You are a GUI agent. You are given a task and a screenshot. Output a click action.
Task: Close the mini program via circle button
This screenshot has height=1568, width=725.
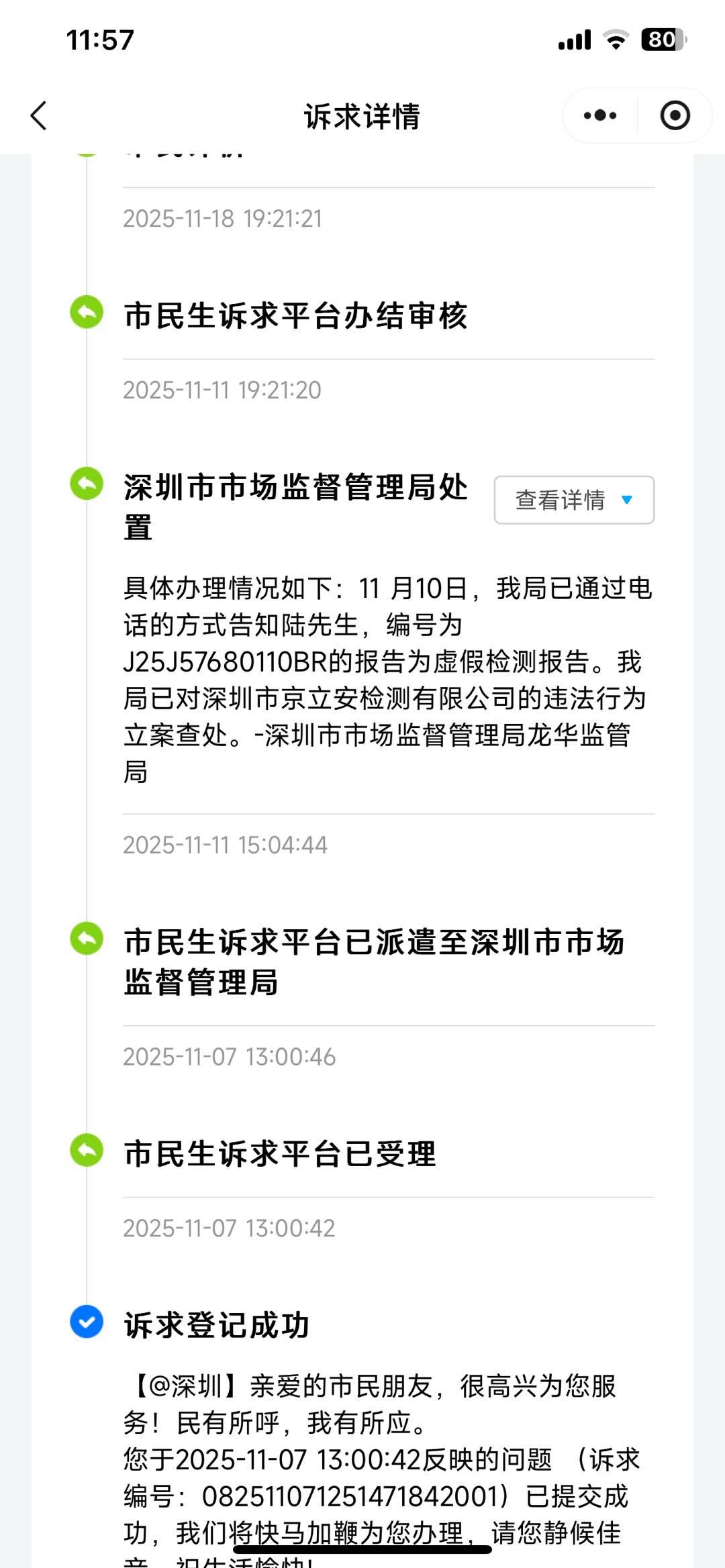675,115
